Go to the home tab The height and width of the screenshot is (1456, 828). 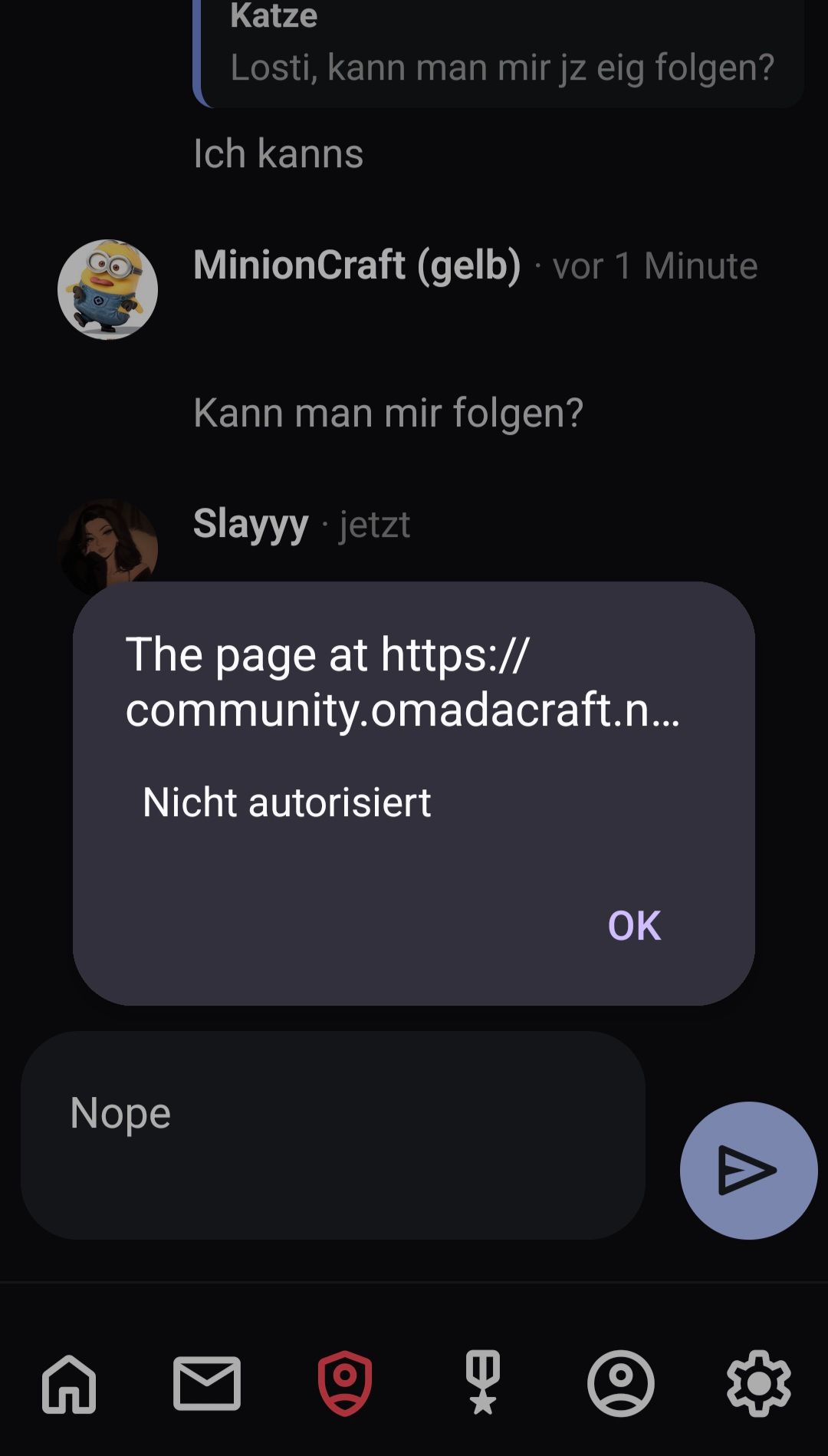tap(69, 1383)
